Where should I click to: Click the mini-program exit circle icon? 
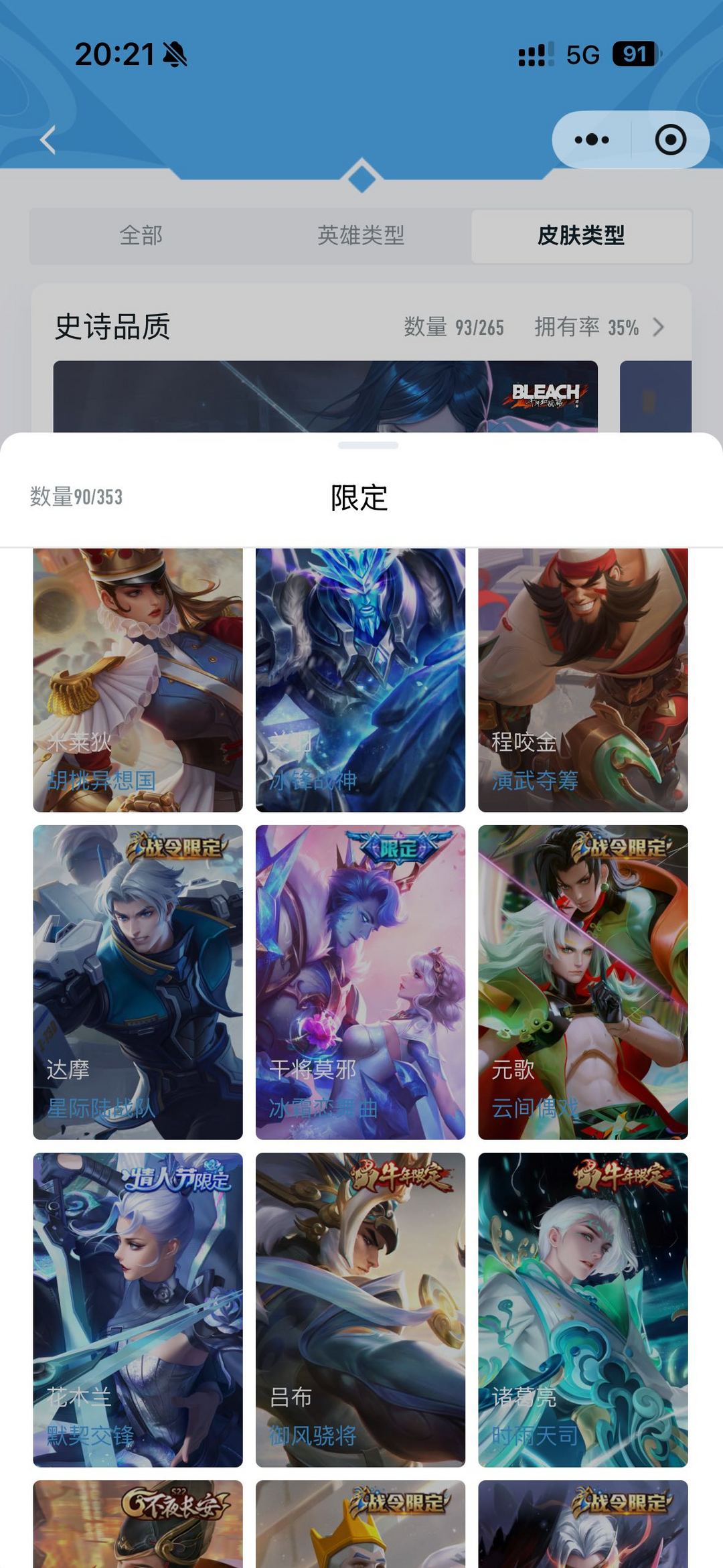point(671,139)
